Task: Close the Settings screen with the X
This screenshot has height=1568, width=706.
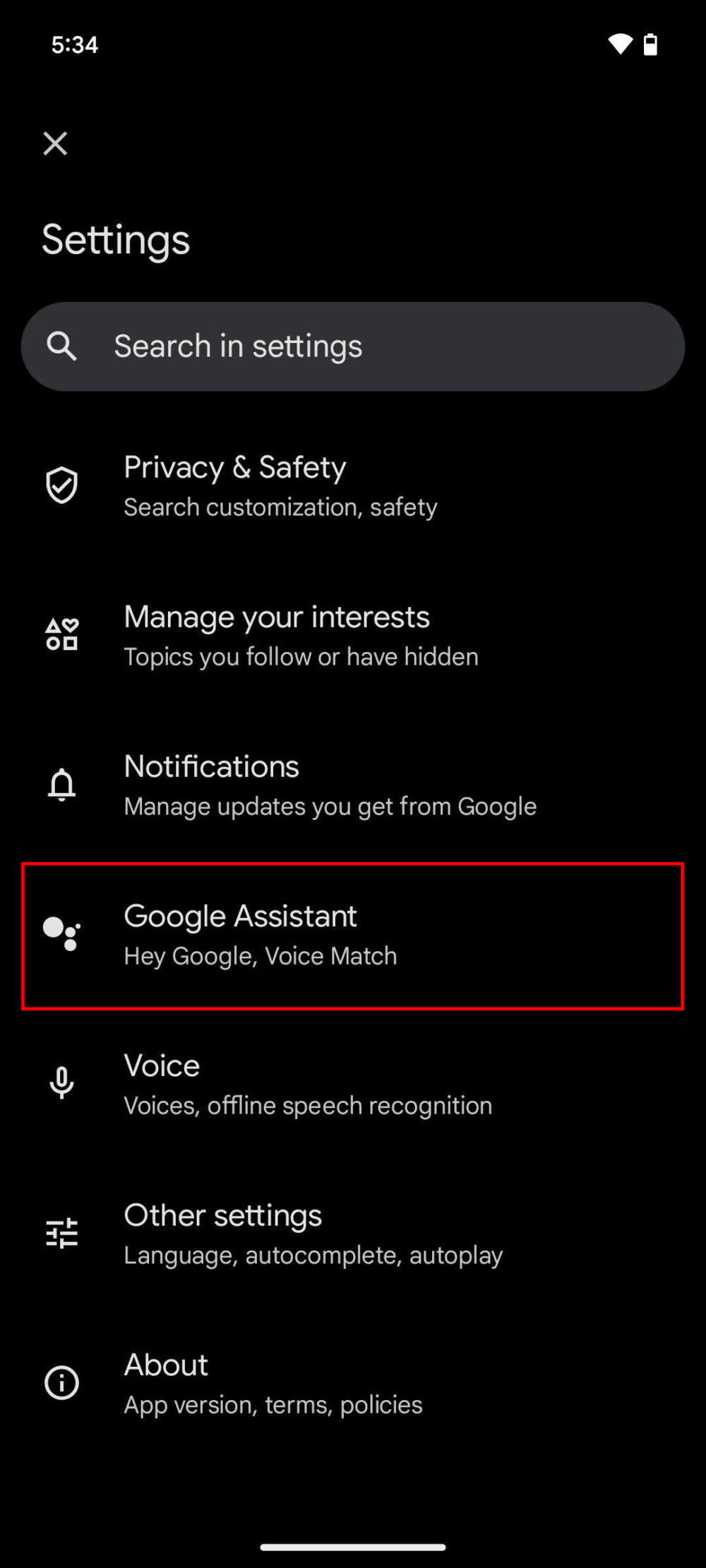Action: coord(55,143)
